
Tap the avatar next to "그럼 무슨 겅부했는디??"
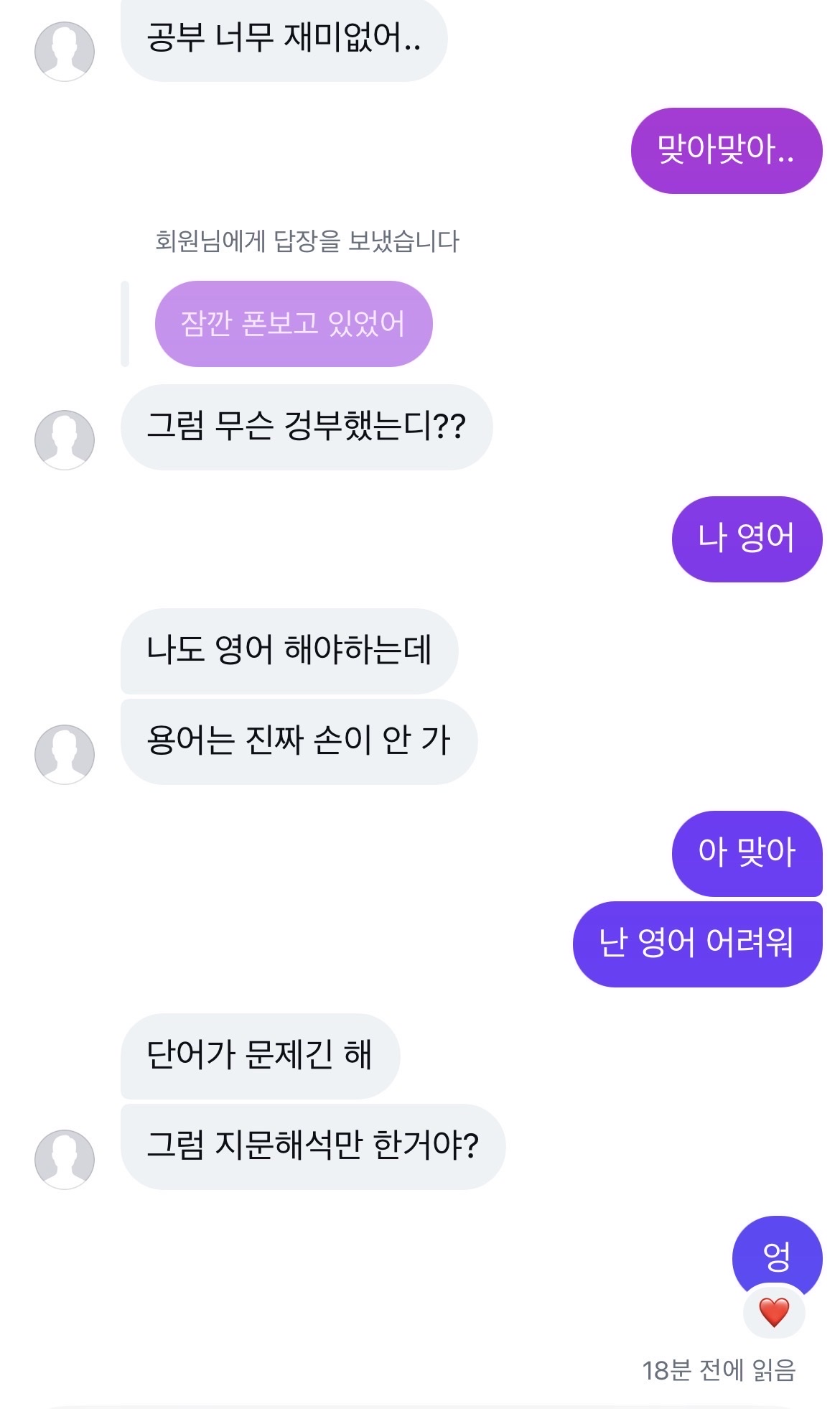65,440
